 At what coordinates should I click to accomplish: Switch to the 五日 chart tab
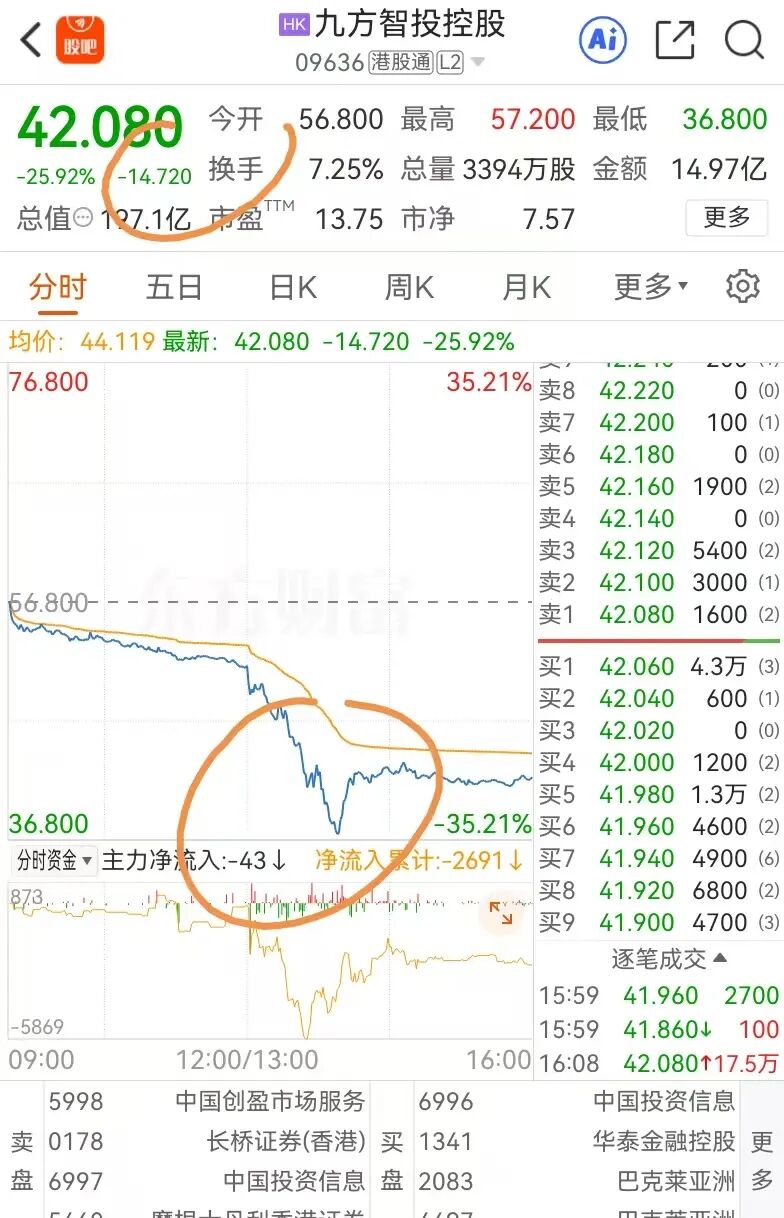point(174,288)
